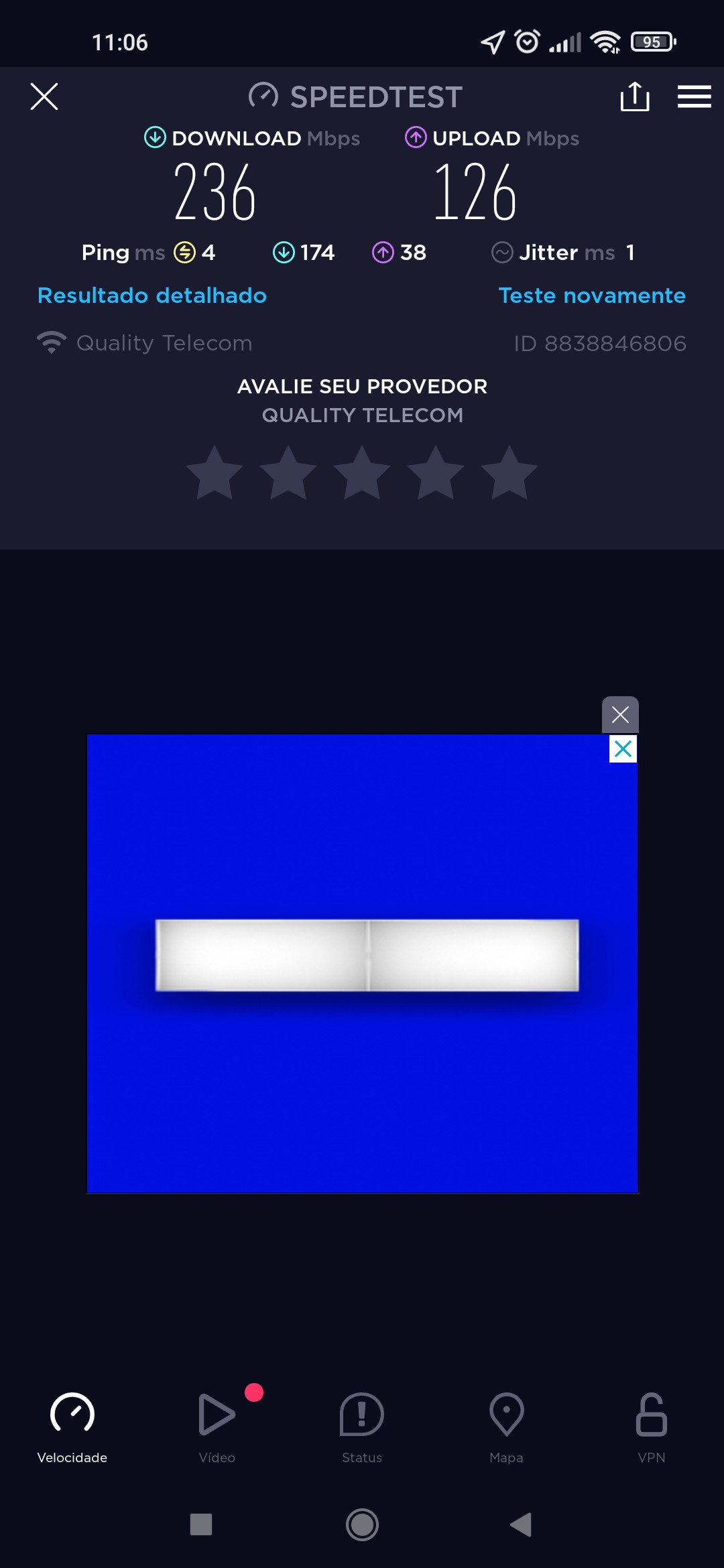This screenshot has width=724, height=1568.
Task: Rate Quality Telecom five stars
Action: coord(509,473)
